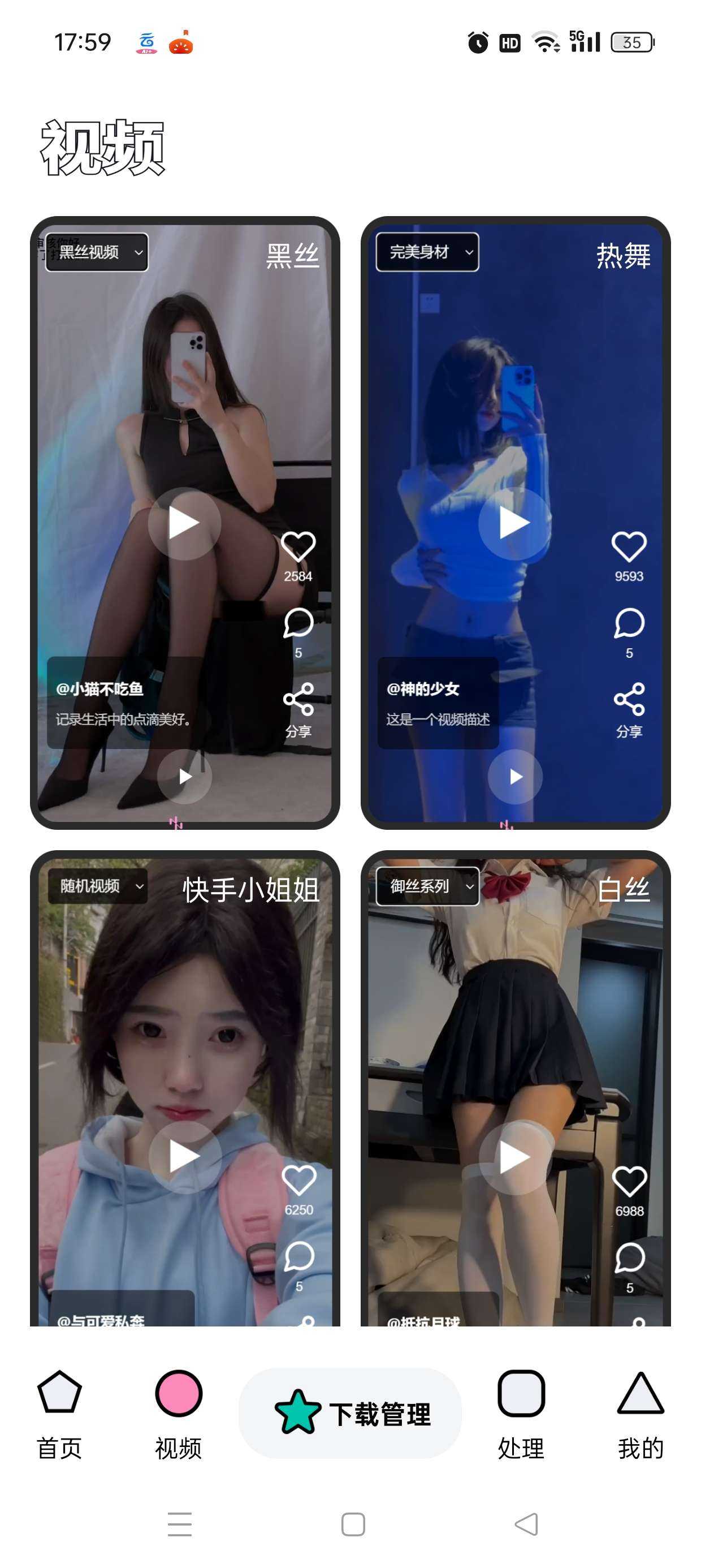Open the 随机视频 dropdown selector
The width and height of the screenshot is (701, 1568).
(97, 886)
